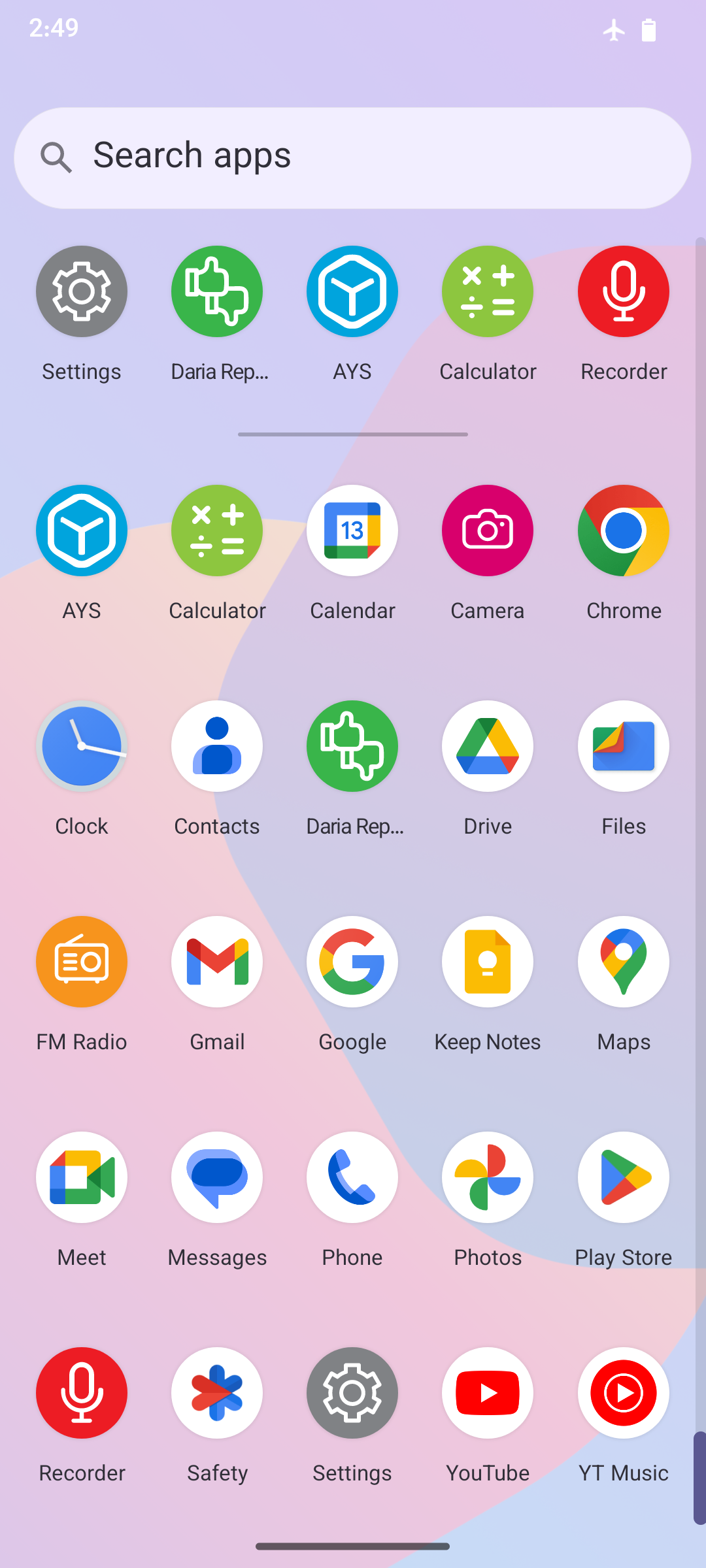This screenshot has height=1568, width=706.
Task: Launch the Google app
Action: (x=352, y=962)
